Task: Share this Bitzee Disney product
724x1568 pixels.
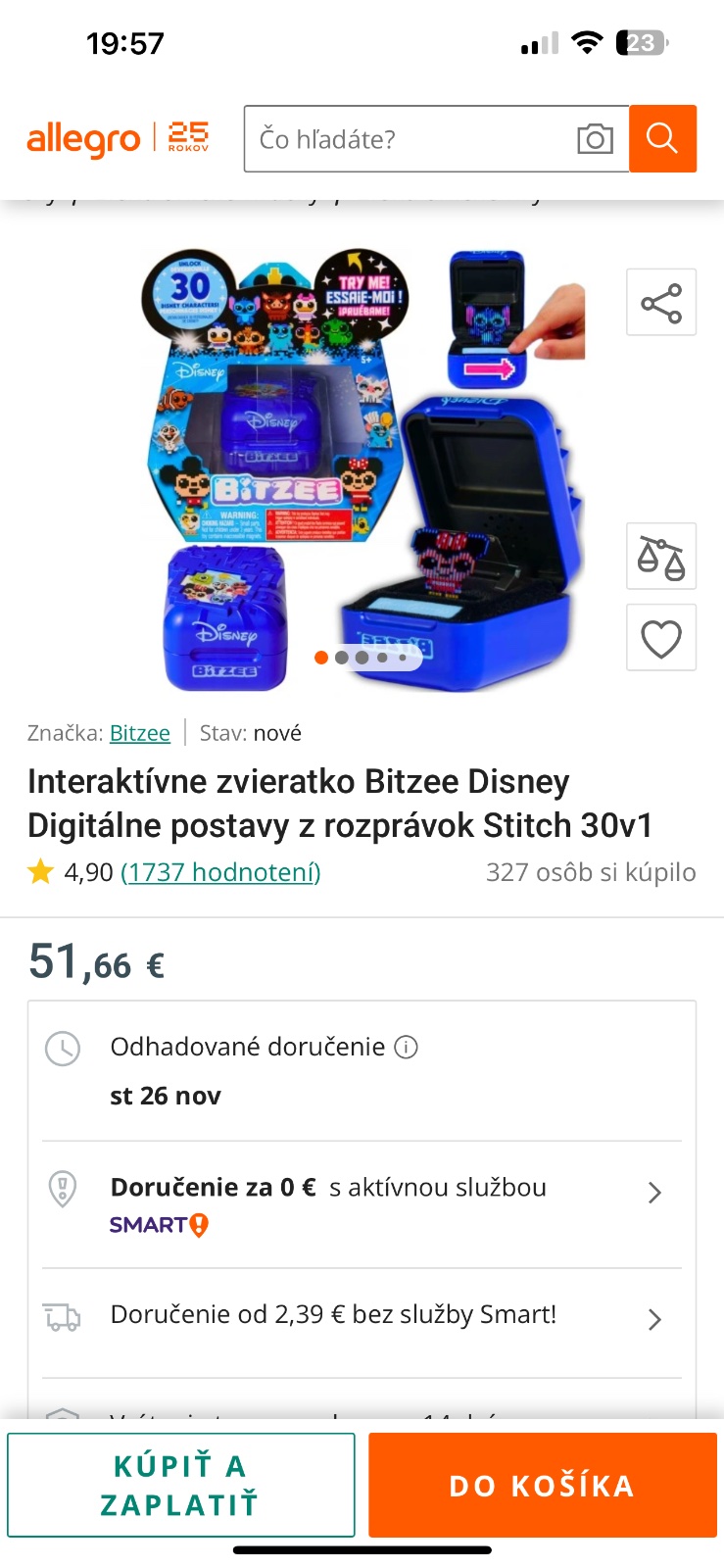Action: click(x=661, y=303)
